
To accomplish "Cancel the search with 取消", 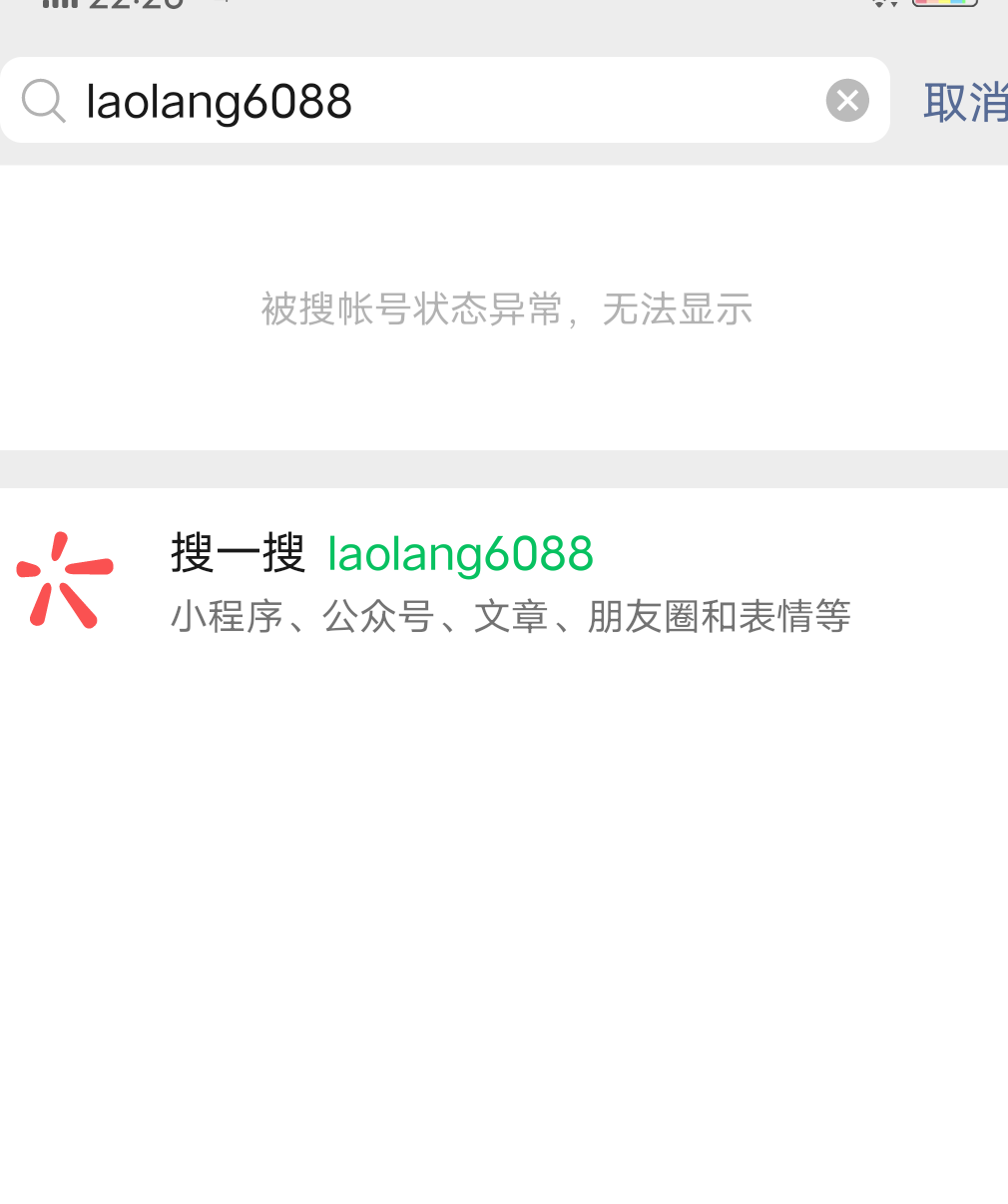I will point(964,102).
